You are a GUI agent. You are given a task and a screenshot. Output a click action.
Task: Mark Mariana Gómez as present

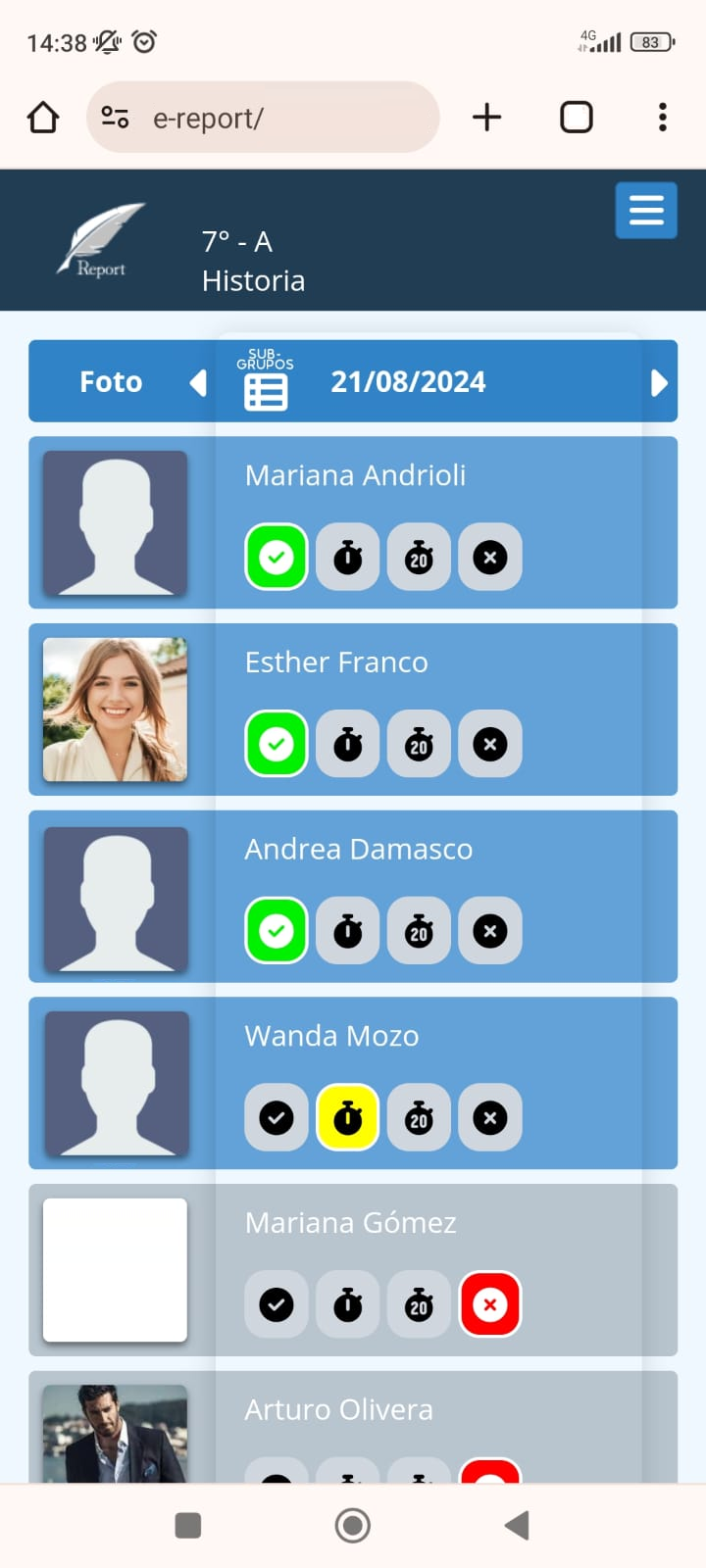coord(277,1305)
